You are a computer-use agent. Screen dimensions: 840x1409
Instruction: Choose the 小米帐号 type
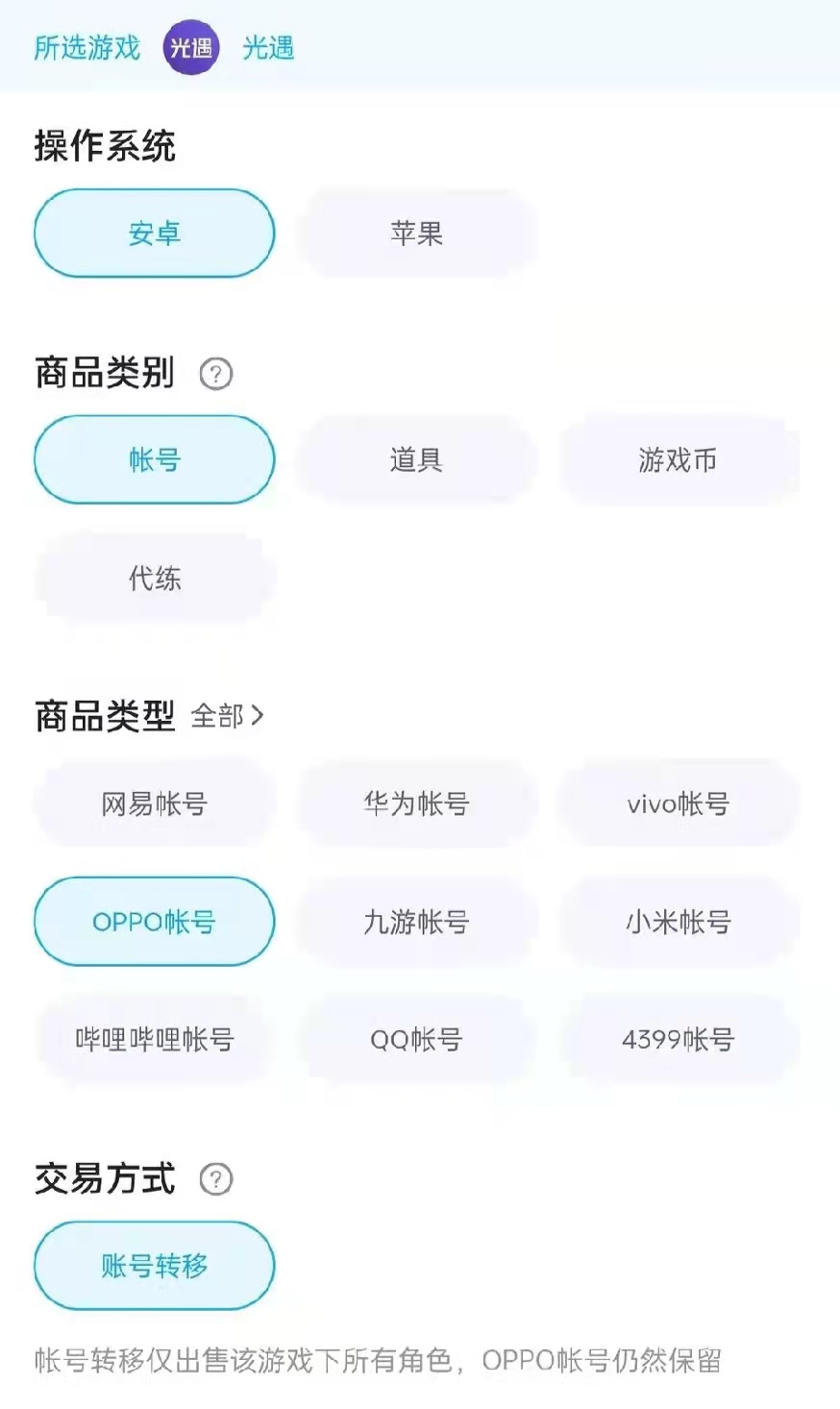pyautogui.click(x=678, y=922)
